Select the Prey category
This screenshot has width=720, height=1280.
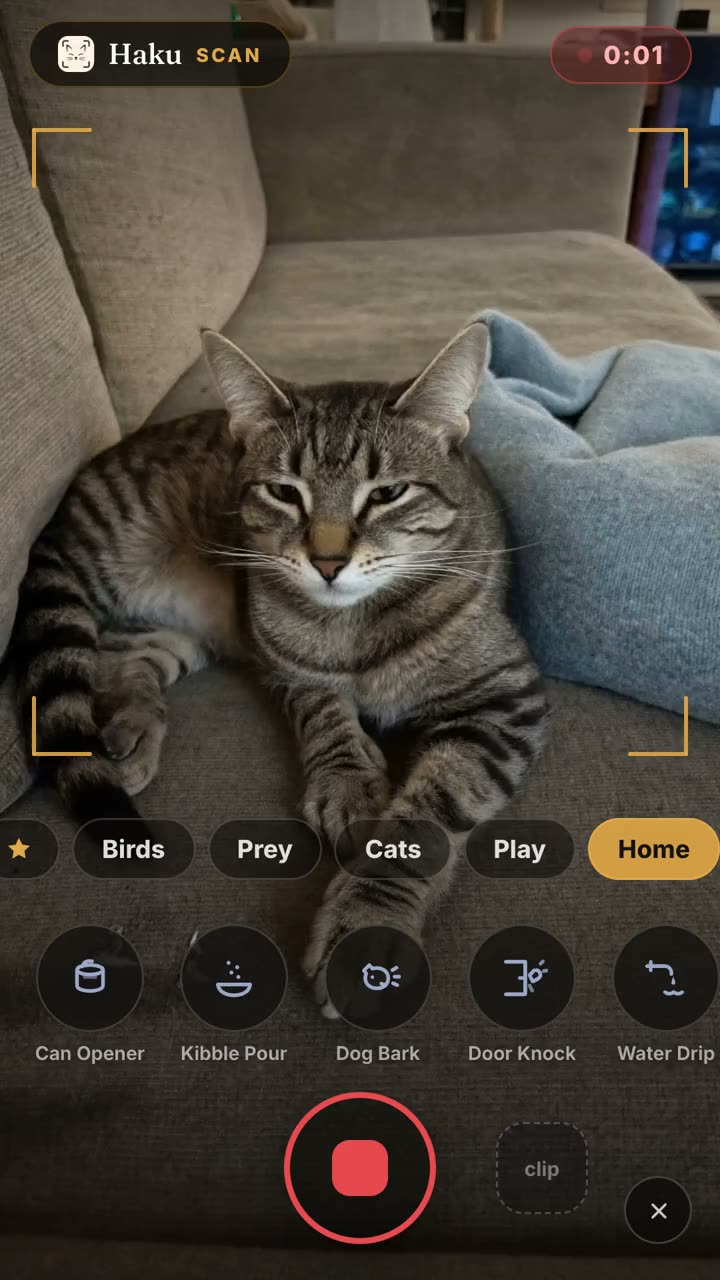(264, 849)
